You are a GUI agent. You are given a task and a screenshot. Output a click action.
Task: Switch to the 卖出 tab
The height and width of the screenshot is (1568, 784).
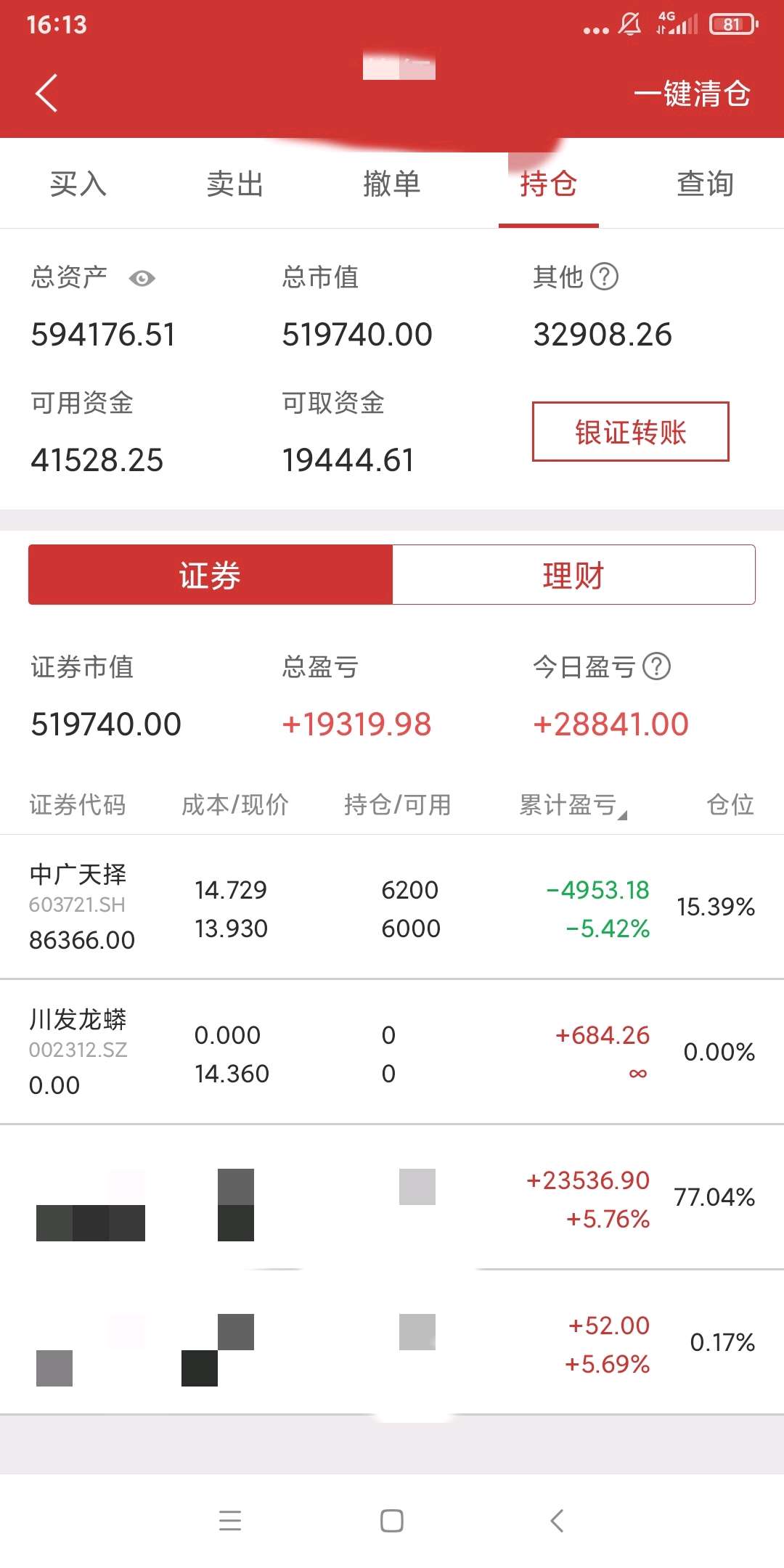click(235, 184)
